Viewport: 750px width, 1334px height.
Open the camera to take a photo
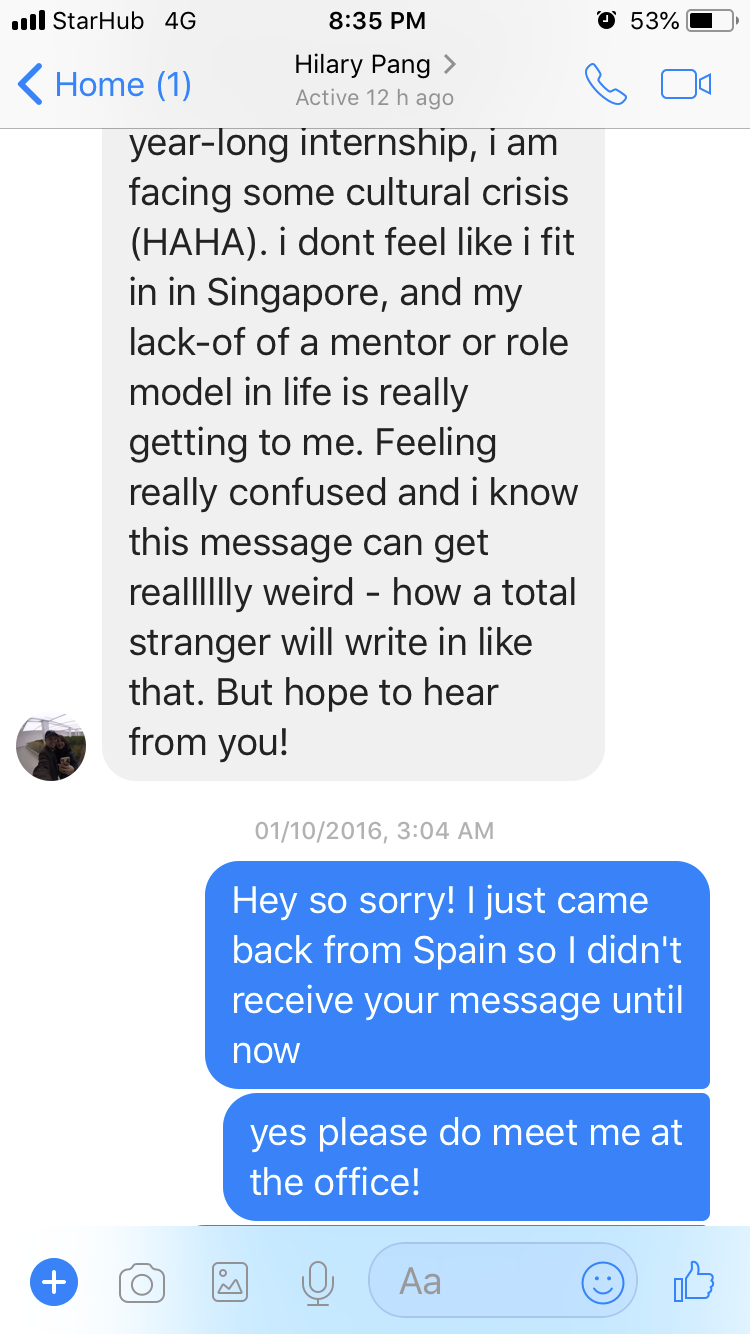[x=141, y=1282]
